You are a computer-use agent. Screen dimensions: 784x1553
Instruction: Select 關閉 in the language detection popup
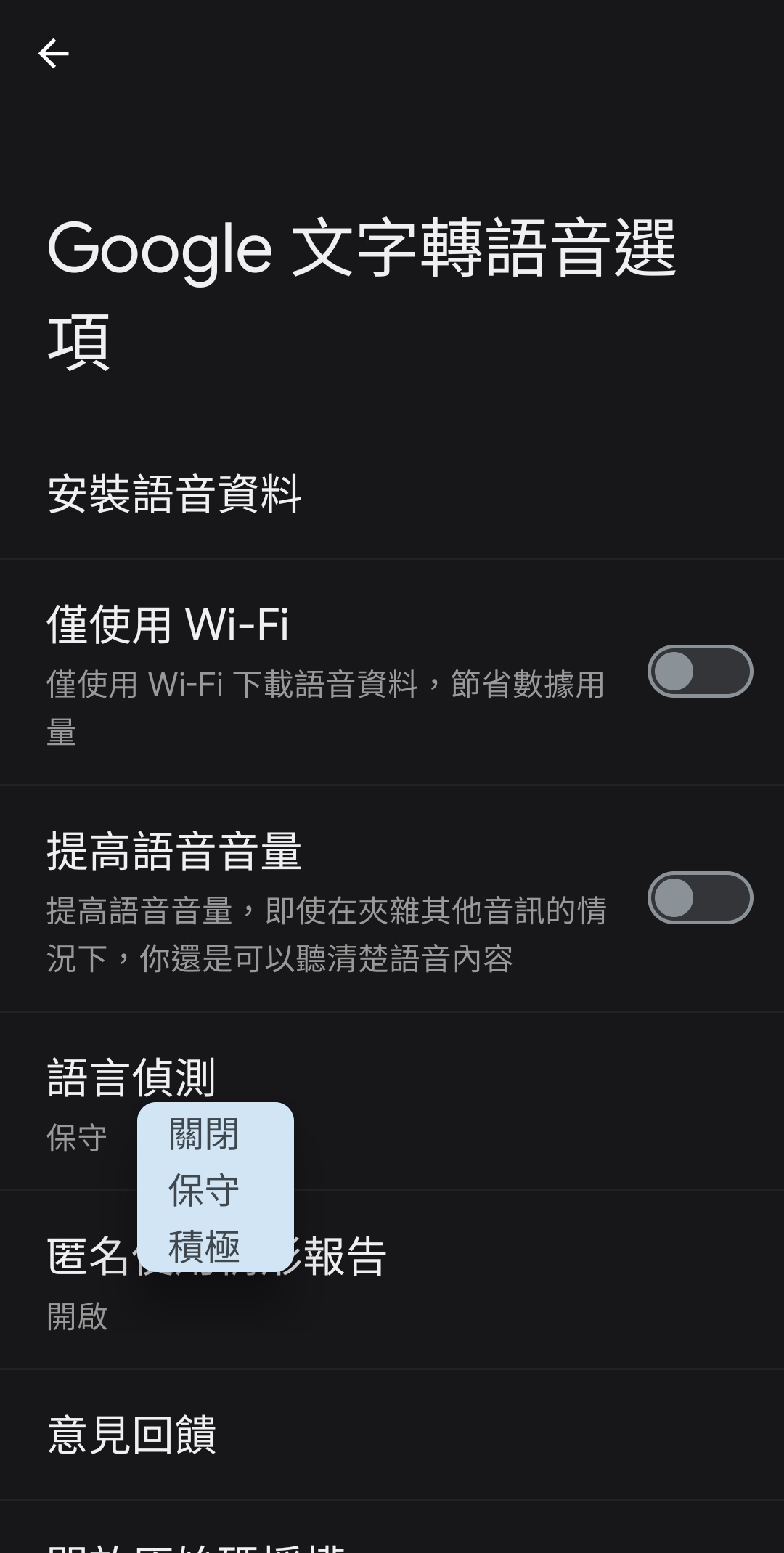[204, 1134]
